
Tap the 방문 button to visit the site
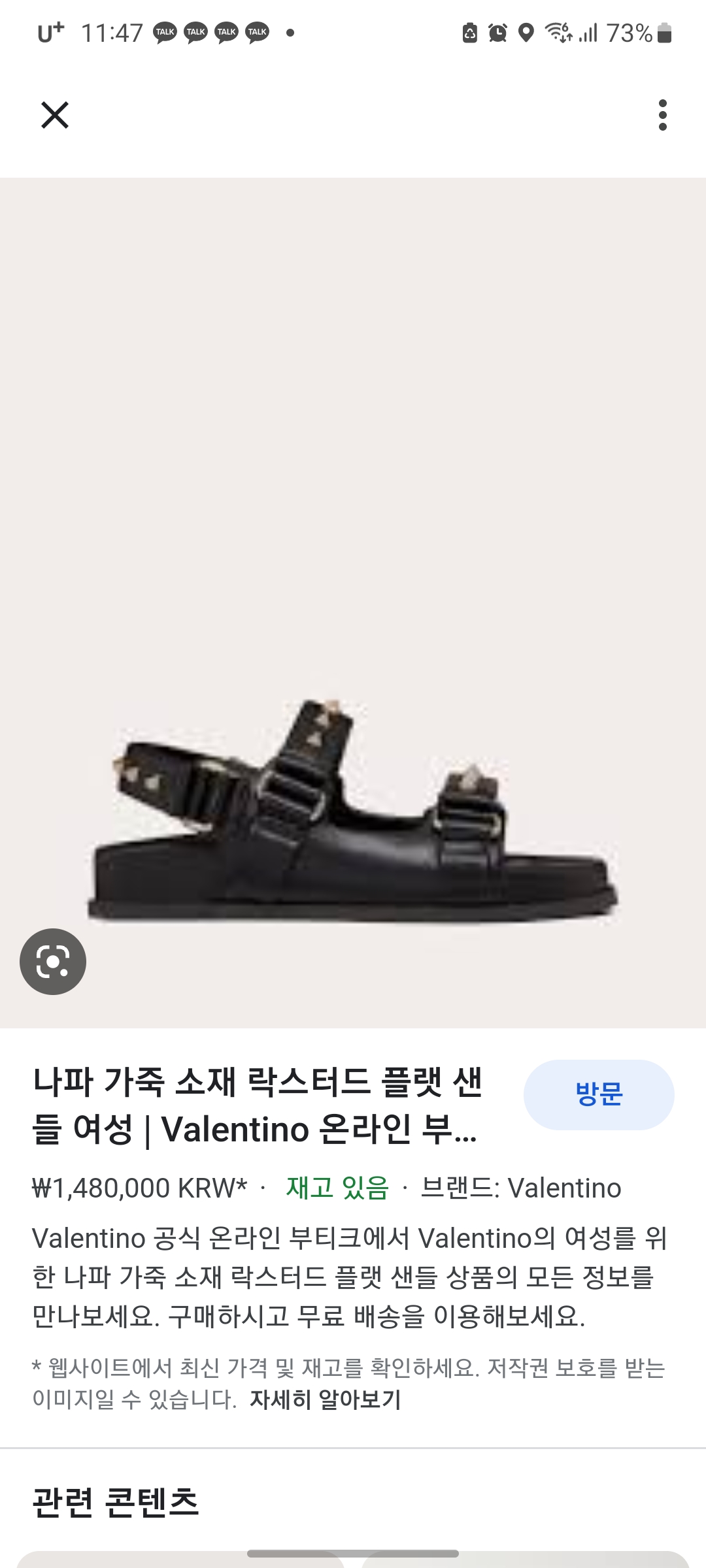pyautogui.click(x=598, y=1095)
